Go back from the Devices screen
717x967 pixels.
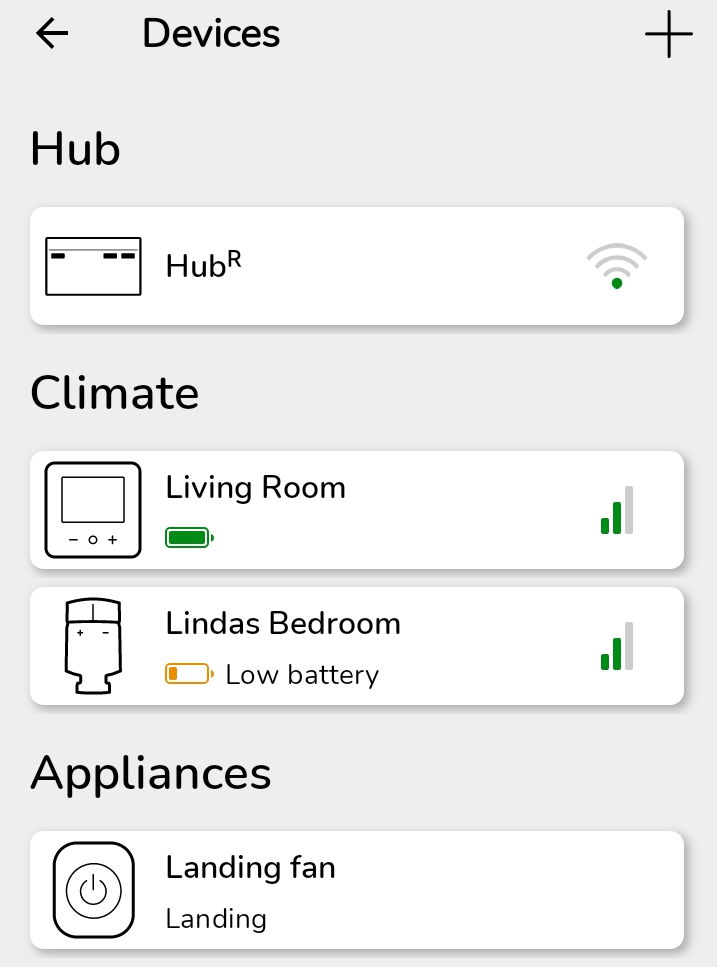click(x=52, y=34)
